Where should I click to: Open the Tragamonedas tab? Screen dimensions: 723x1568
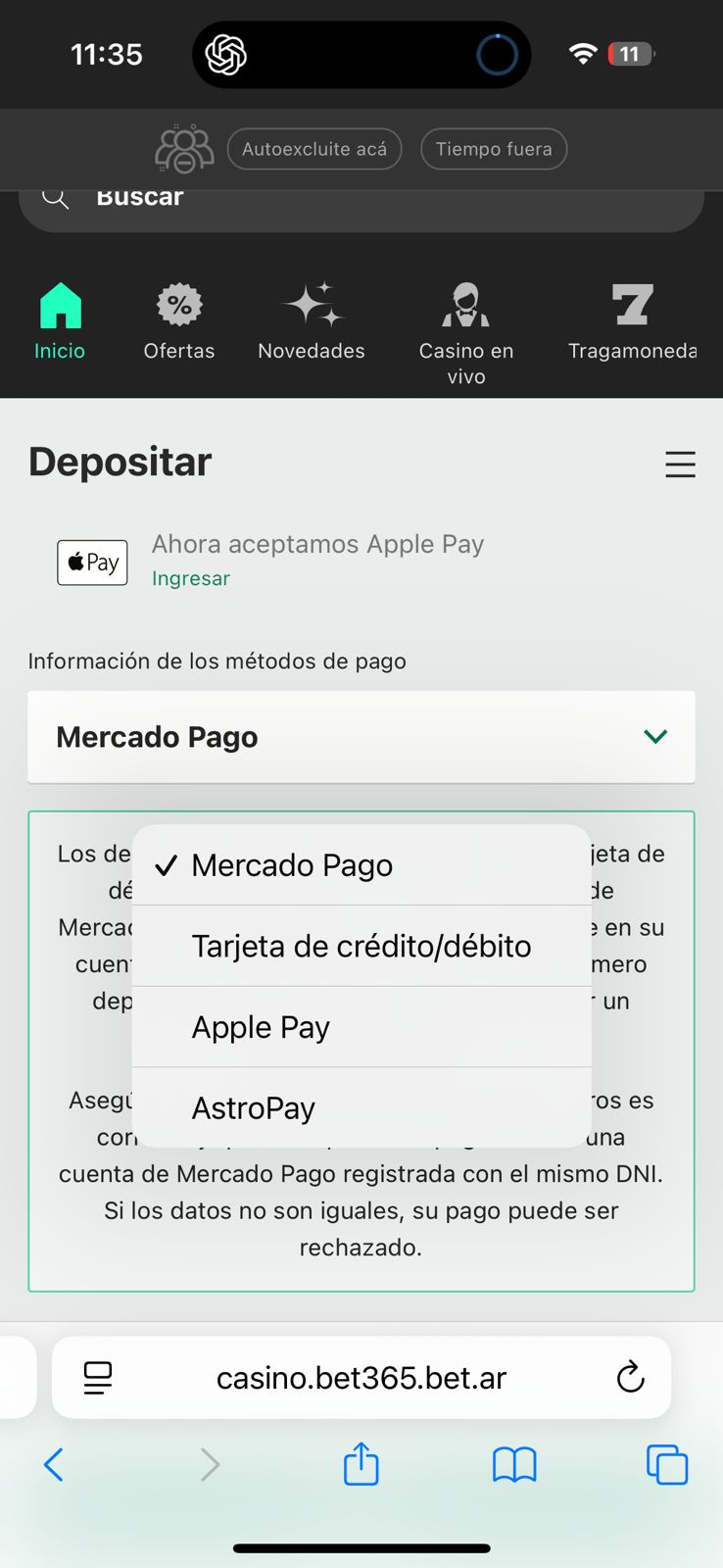coord(633,322)
